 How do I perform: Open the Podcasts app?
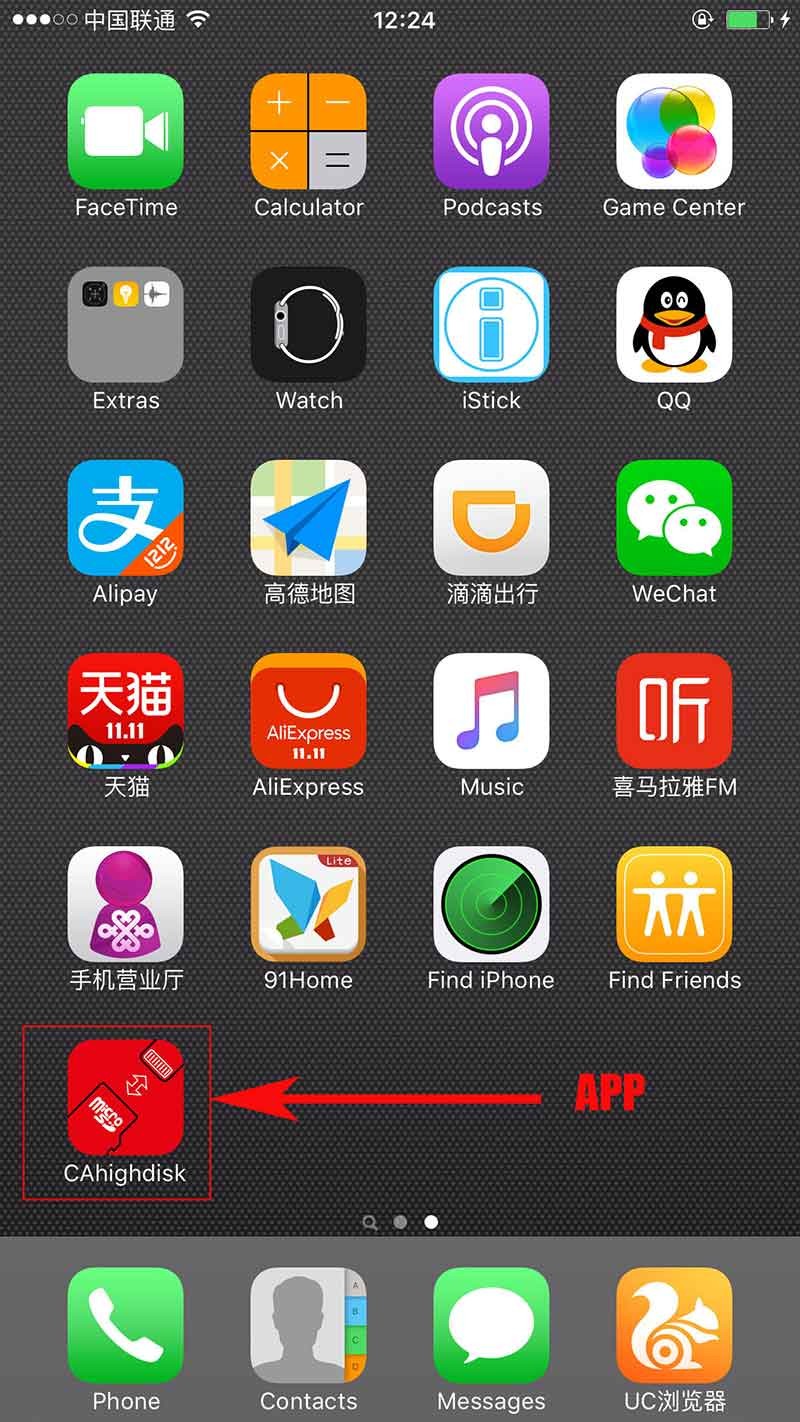pyautogui.click(x=491, y=132)
